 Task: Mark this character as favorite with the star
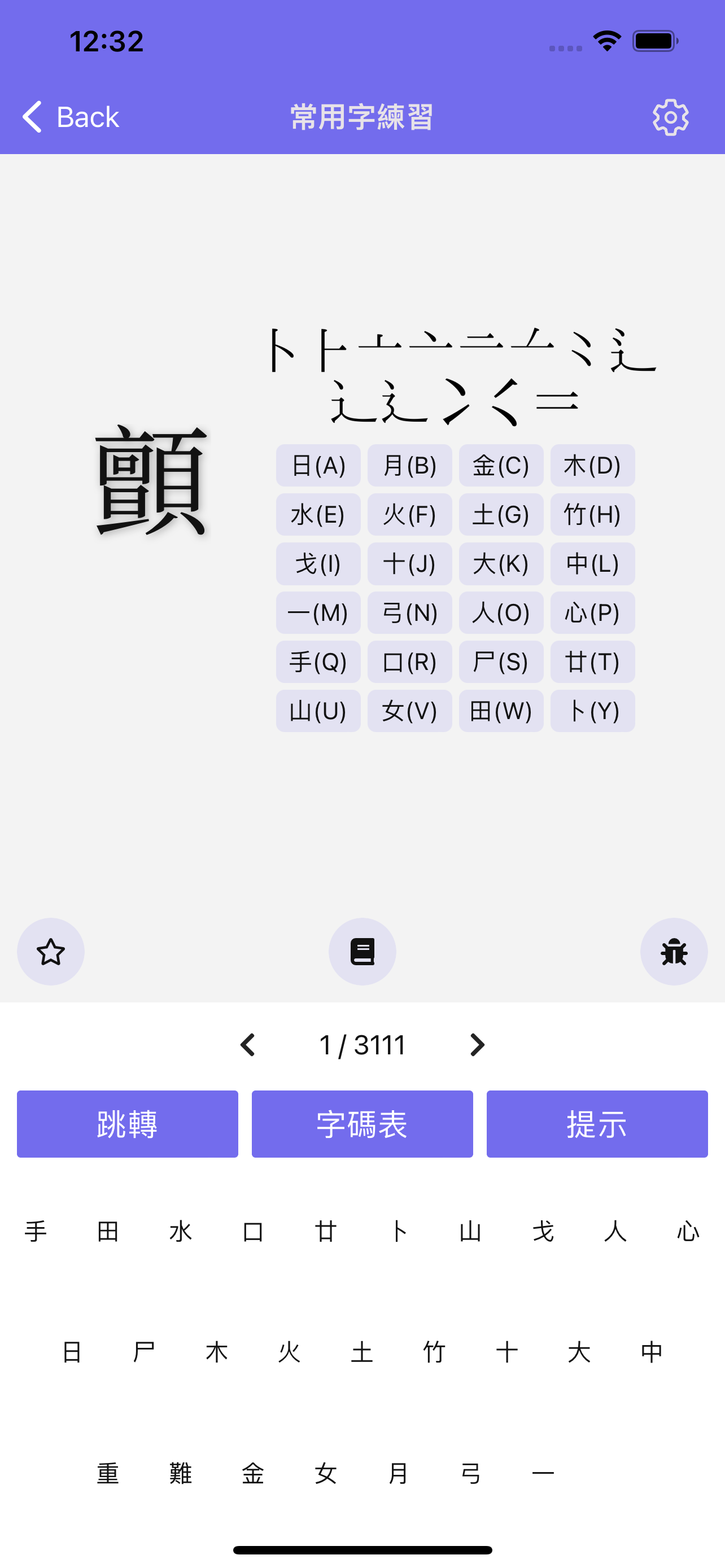50,952
